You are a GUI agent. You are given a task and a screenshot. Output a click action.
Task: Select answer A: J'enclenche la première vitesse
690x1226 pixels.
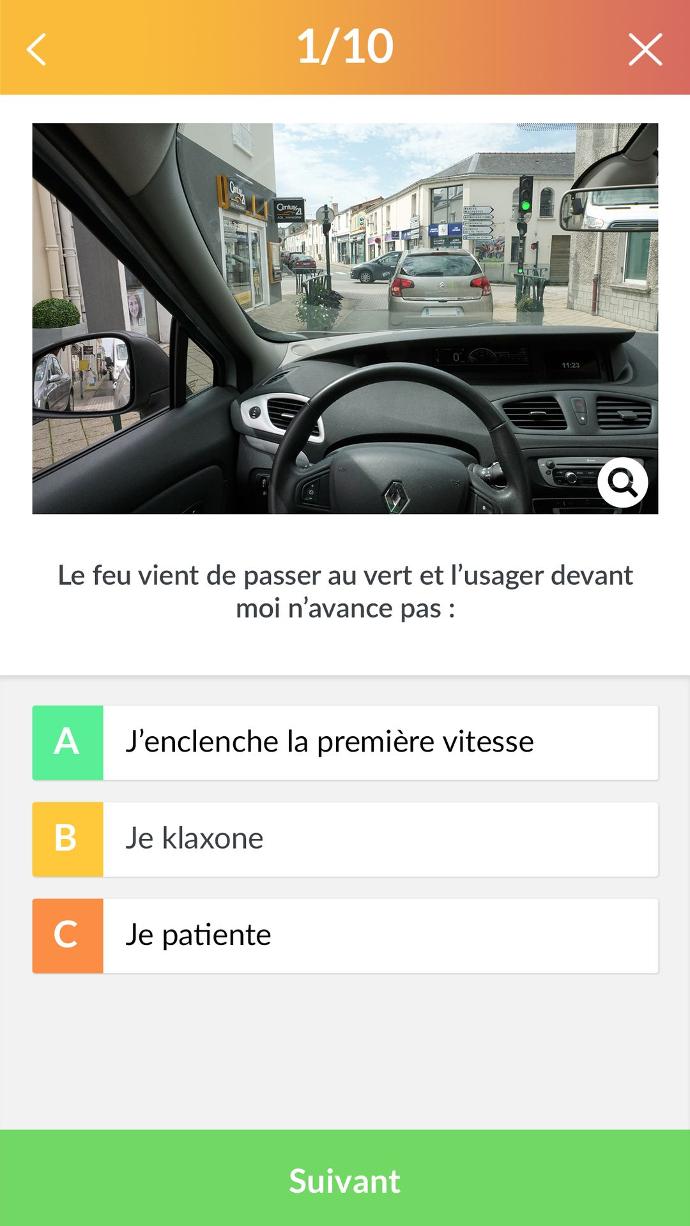(345, 742)
